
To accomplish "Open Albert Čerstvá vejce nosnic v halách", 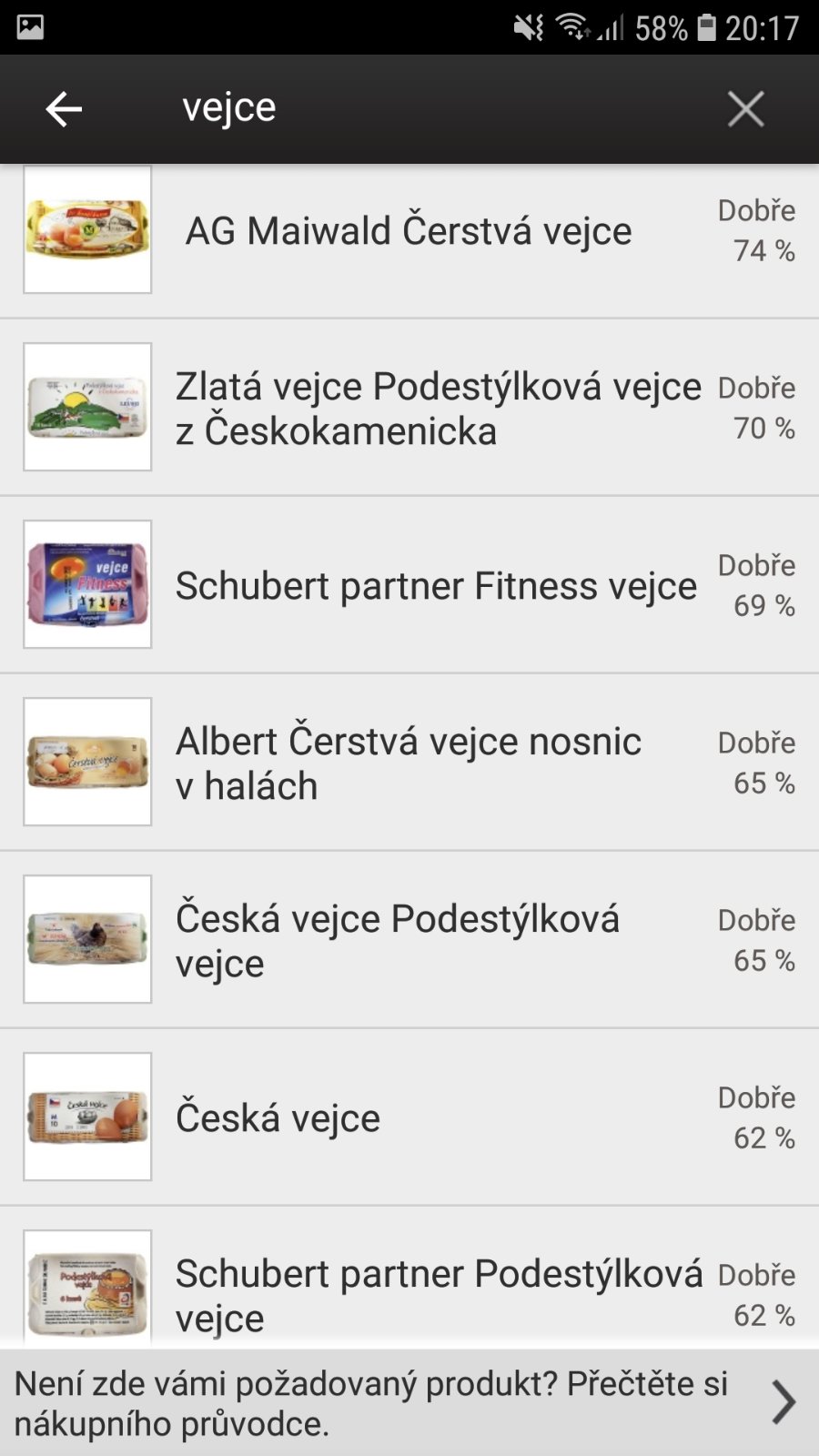I will pos(409,763).
